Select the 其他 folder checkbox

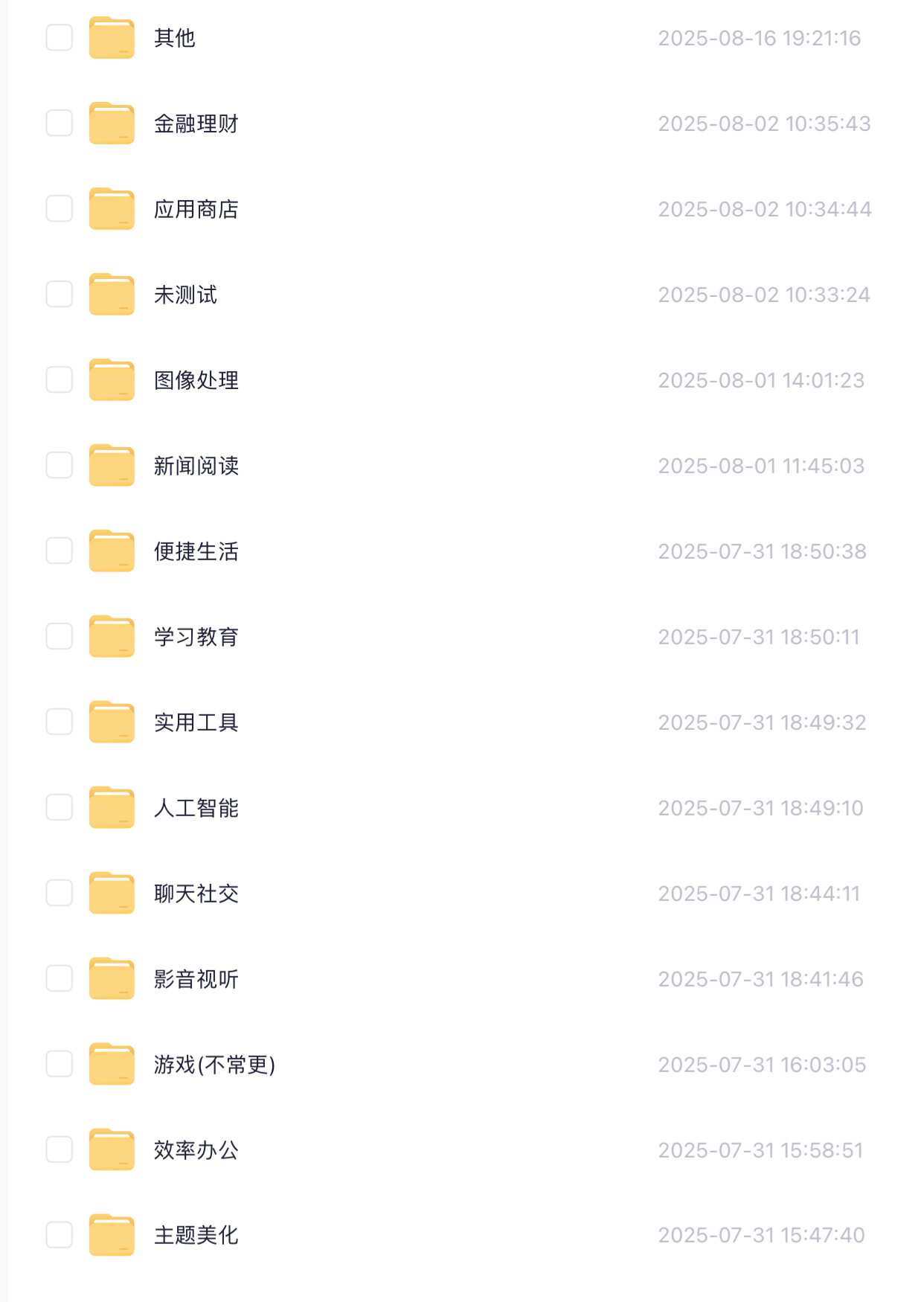click(60, 37)
